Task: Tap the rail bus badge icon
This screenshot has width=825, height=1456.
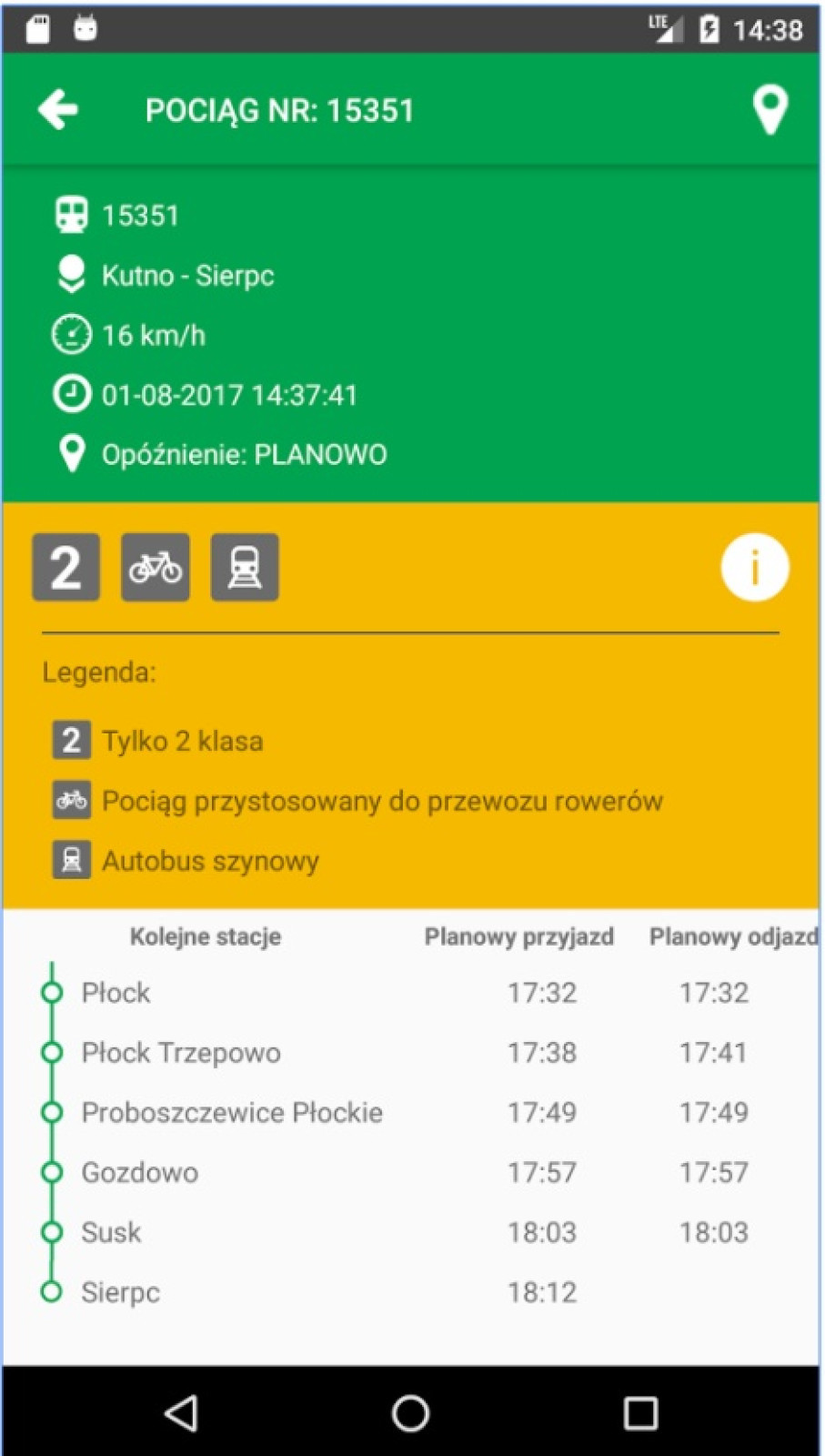Action: pyautogui.click(x=245, y=568)
